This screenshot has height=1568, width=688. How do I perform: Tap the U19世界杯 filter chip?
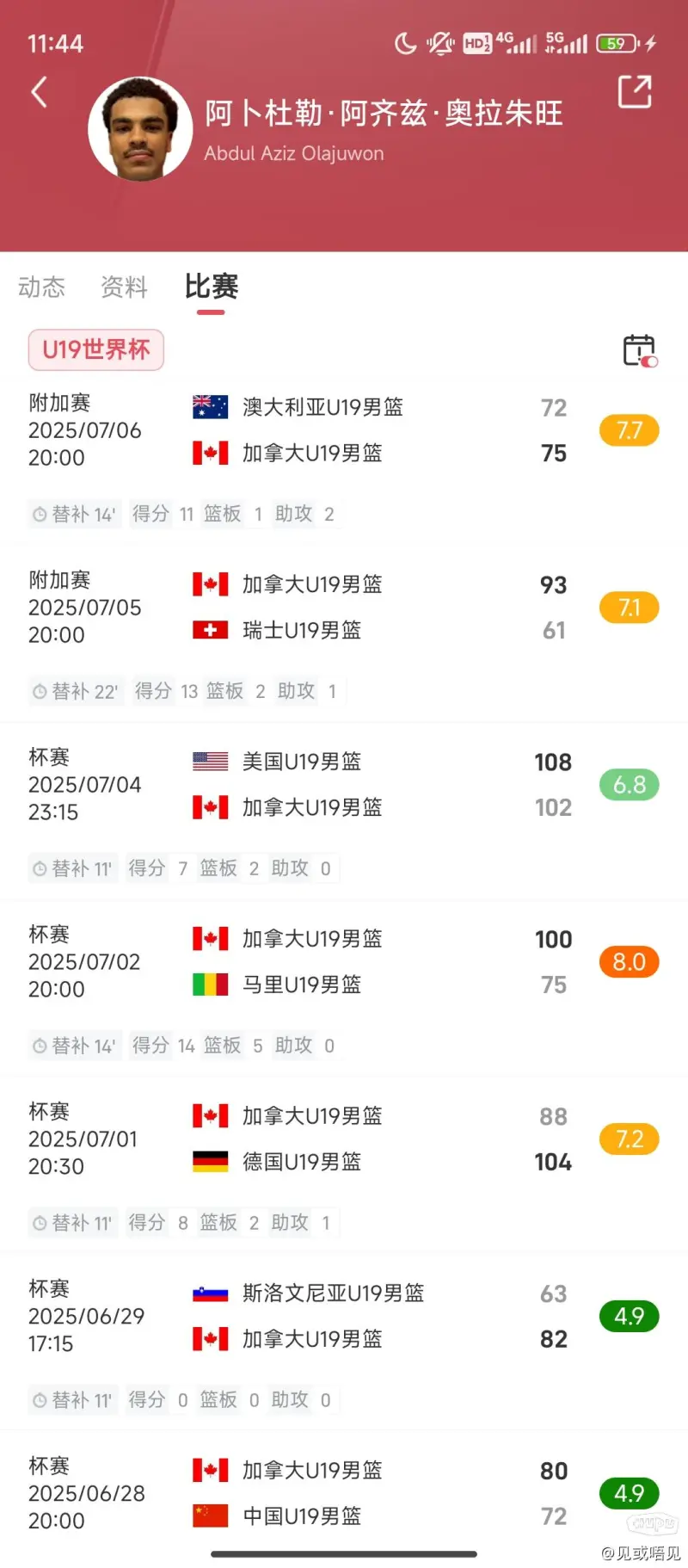[x=96, y=350]
